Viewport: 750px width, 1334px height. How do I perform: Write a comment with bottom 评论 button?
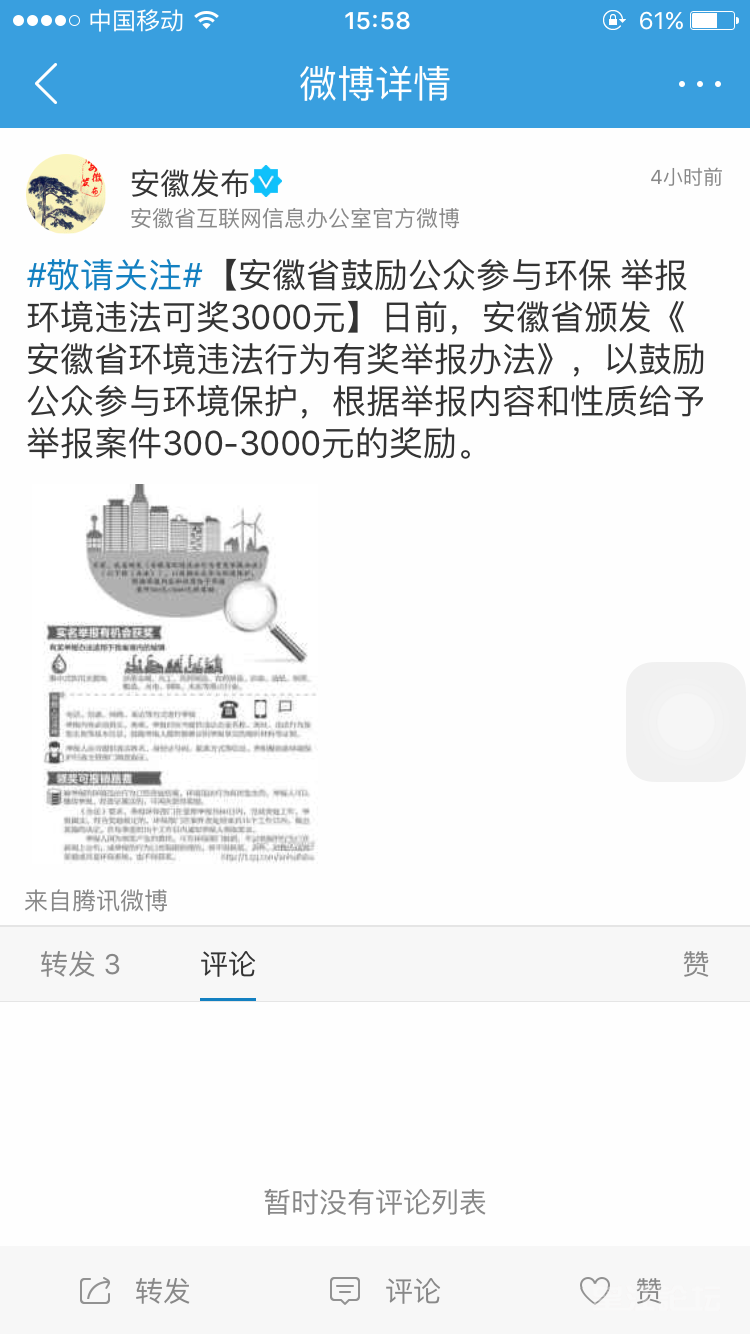[x=385, y=1291]
